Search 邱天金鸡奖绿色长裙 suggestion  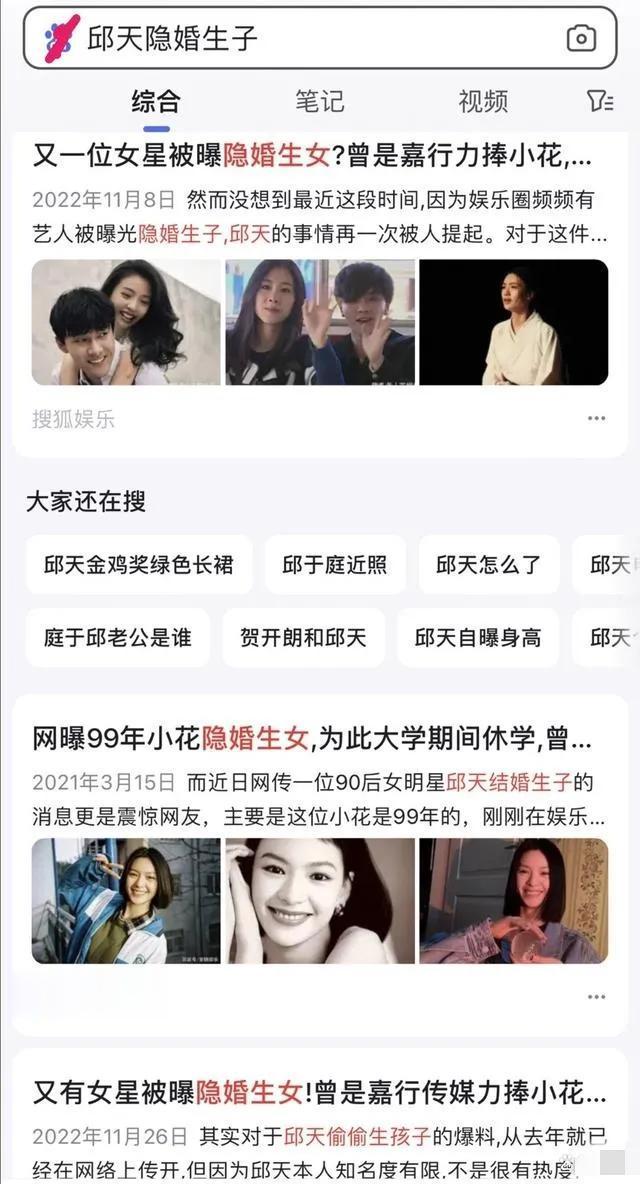pyautogui.click(x=139, y=564)
